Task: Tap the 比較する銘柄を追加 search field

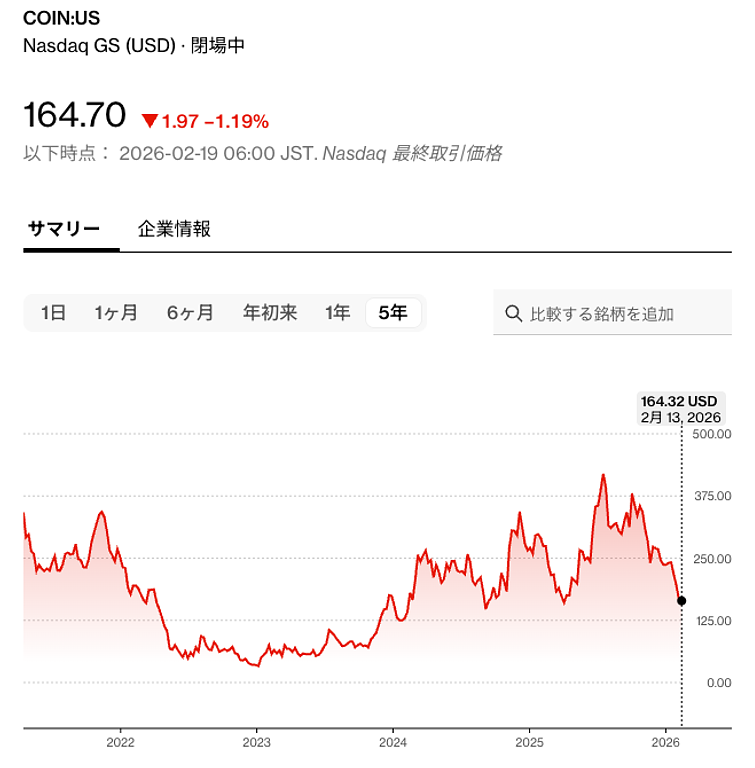Action: click(614, 313)
